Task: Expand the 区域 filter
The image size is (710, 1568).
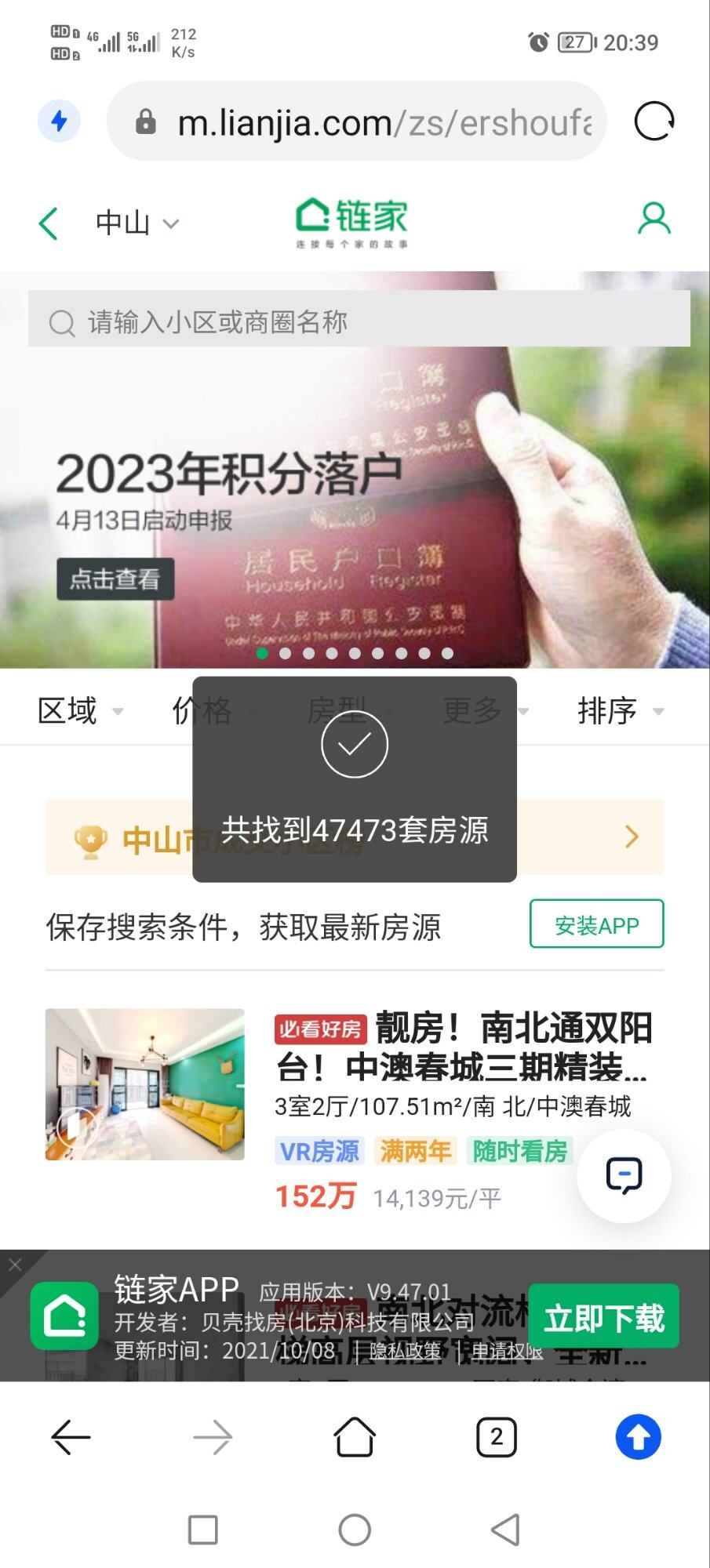Action: click(x=80, y=711)
